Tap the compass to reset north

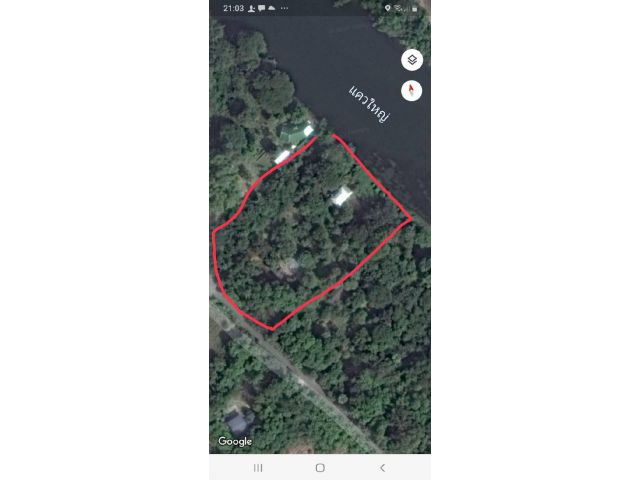412,92
